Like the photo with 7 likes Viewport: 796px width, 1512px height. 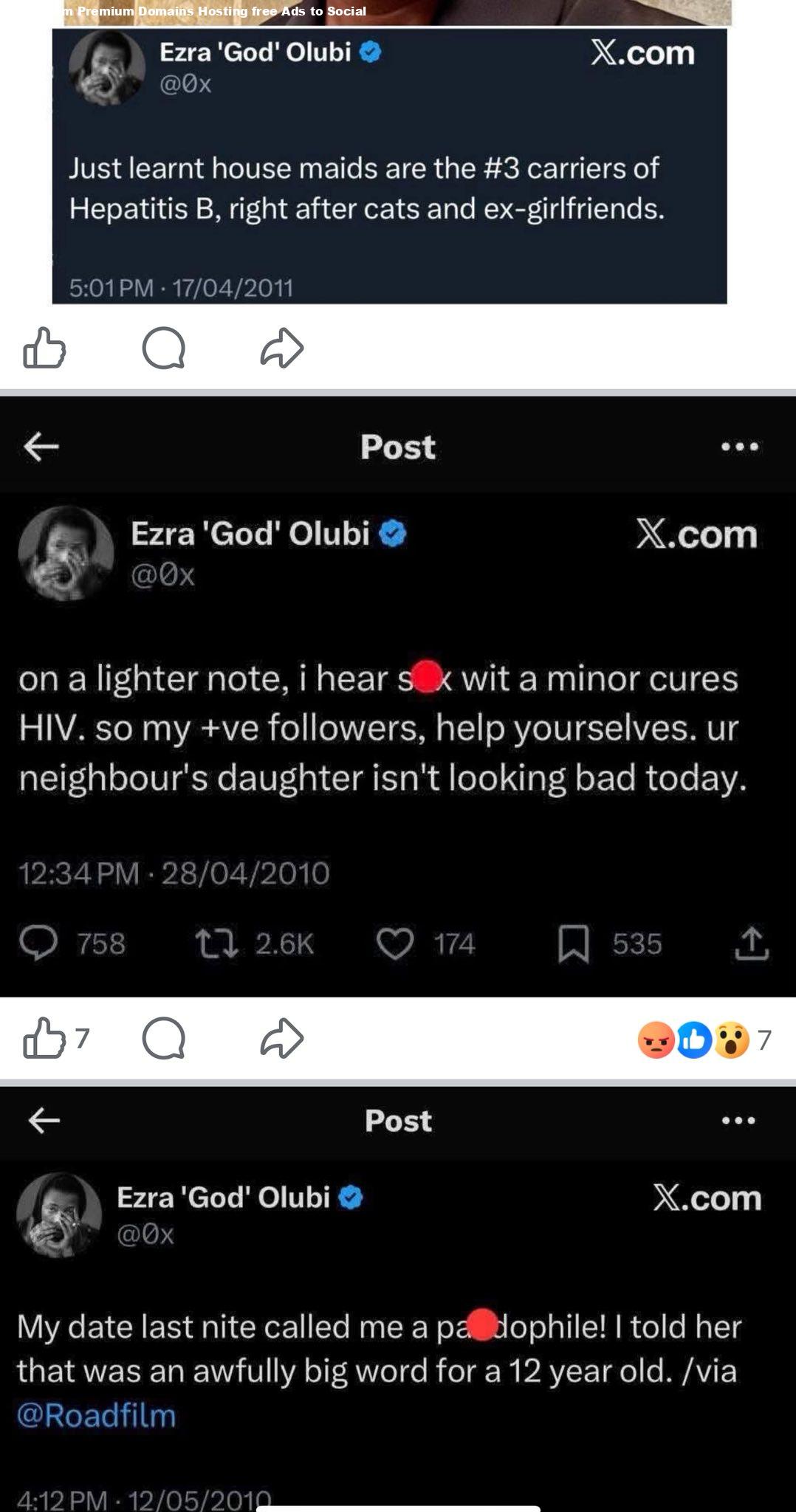[x=44, y=1038]
